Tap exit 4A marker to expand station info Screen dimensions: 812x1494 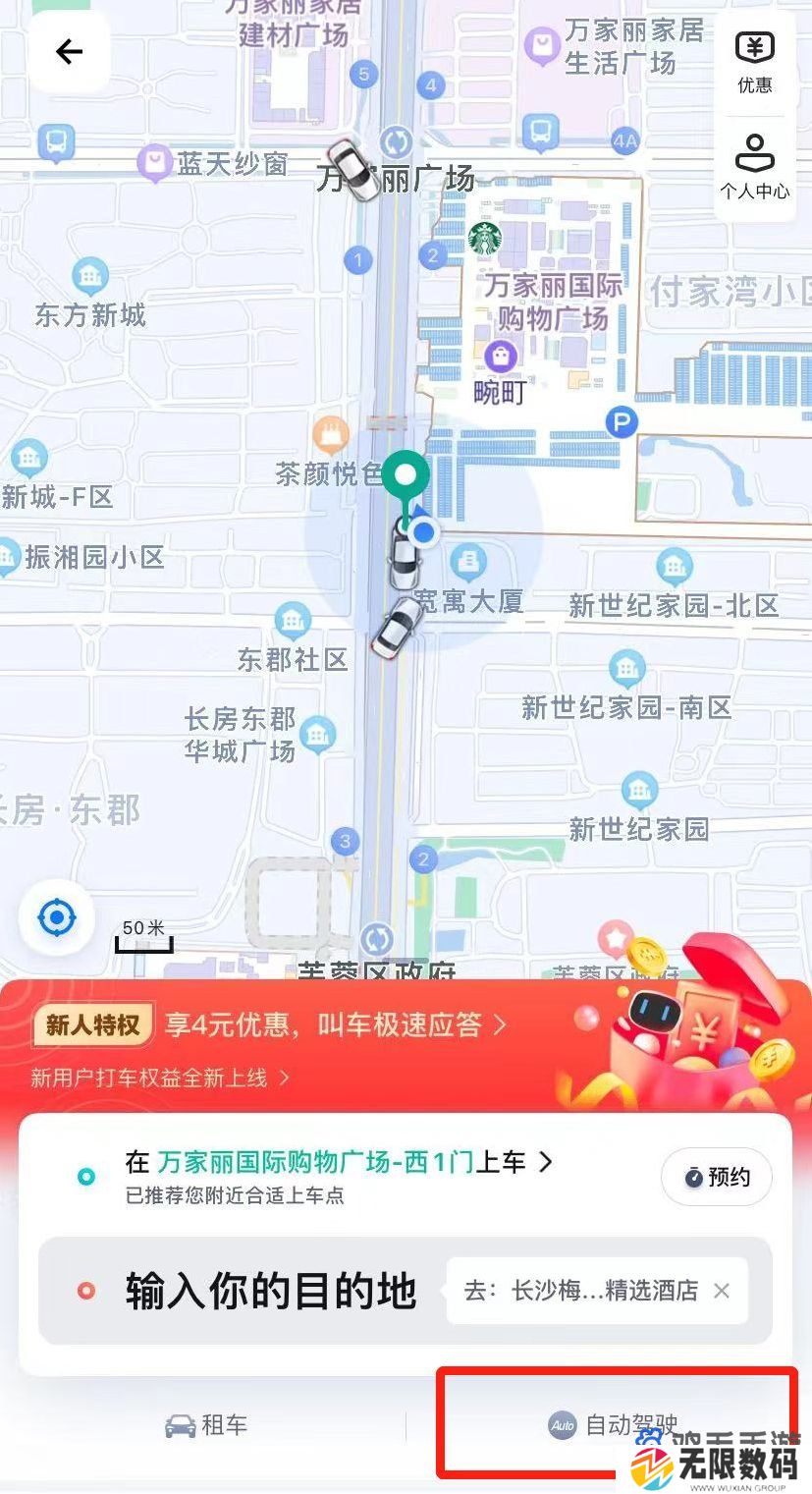[x=623, y=138]
